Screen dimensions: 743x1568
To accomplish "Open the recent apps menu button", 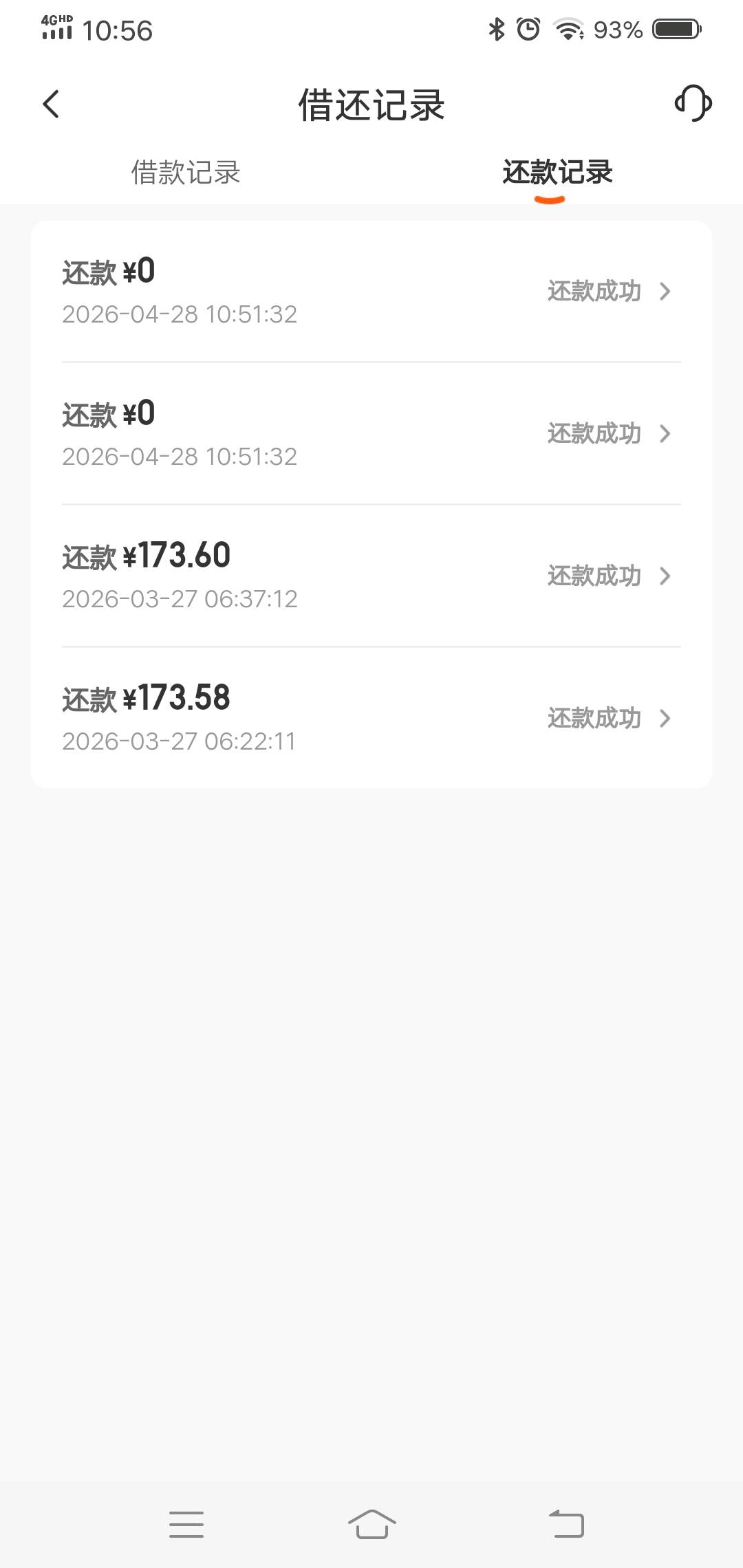I will [x=186, y=1524].
